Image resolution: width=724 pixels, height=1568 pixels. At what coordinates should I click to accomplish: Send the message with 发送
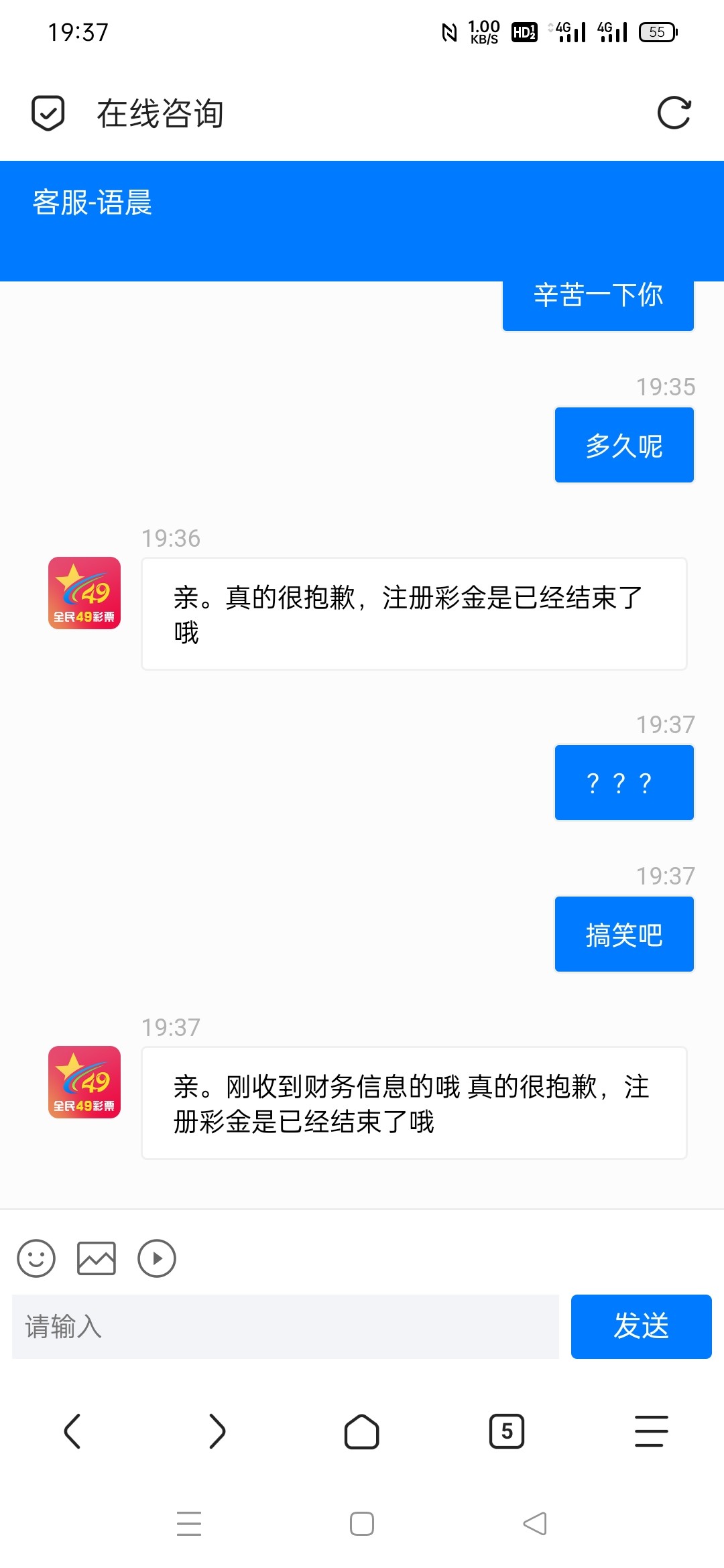pos(642,1327)
